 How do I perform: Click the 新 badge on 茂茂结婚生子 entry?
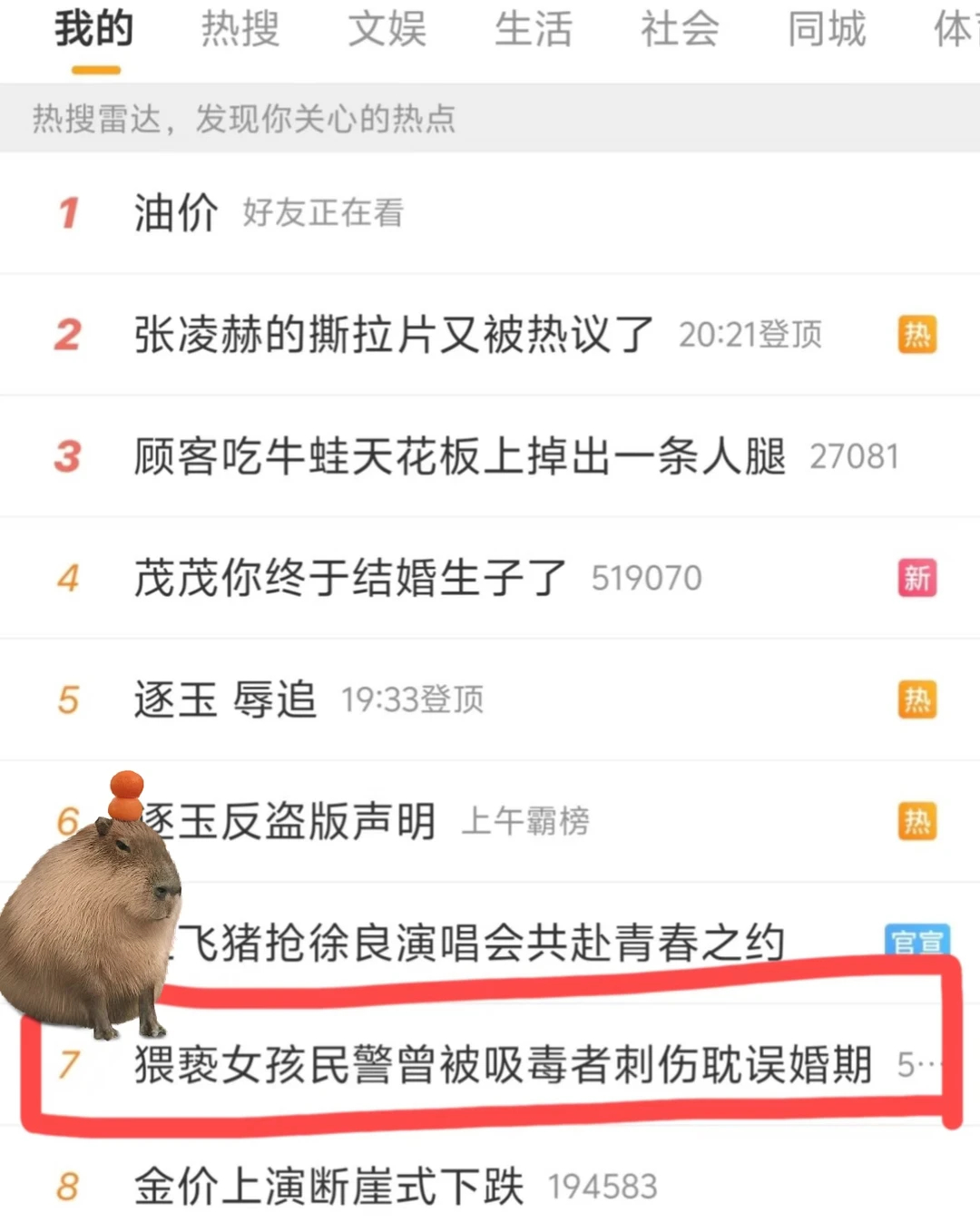[916, 578]
